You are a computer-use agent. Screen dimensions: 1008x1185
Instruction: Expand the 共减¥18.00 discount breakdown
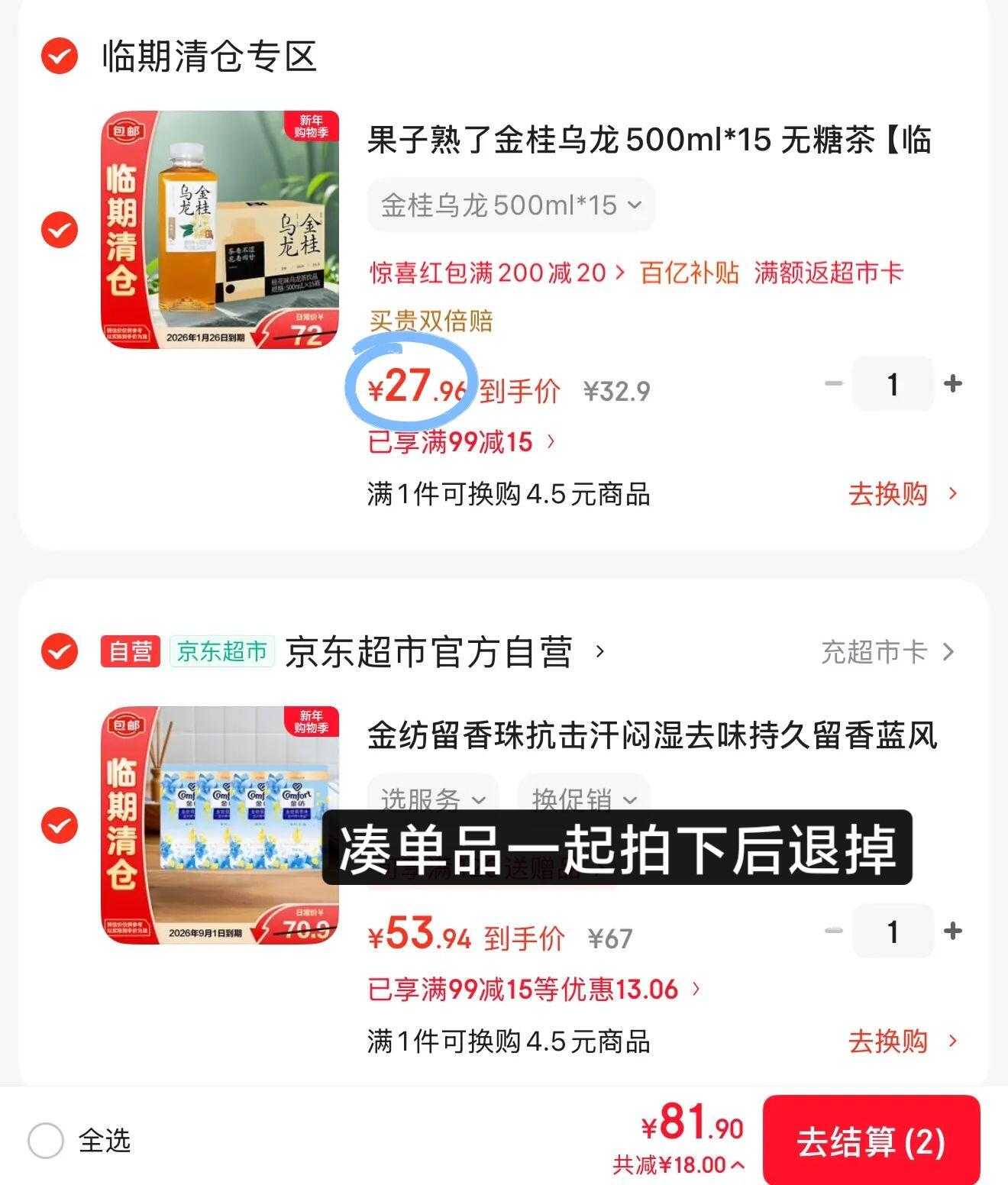coord(678,1165)
